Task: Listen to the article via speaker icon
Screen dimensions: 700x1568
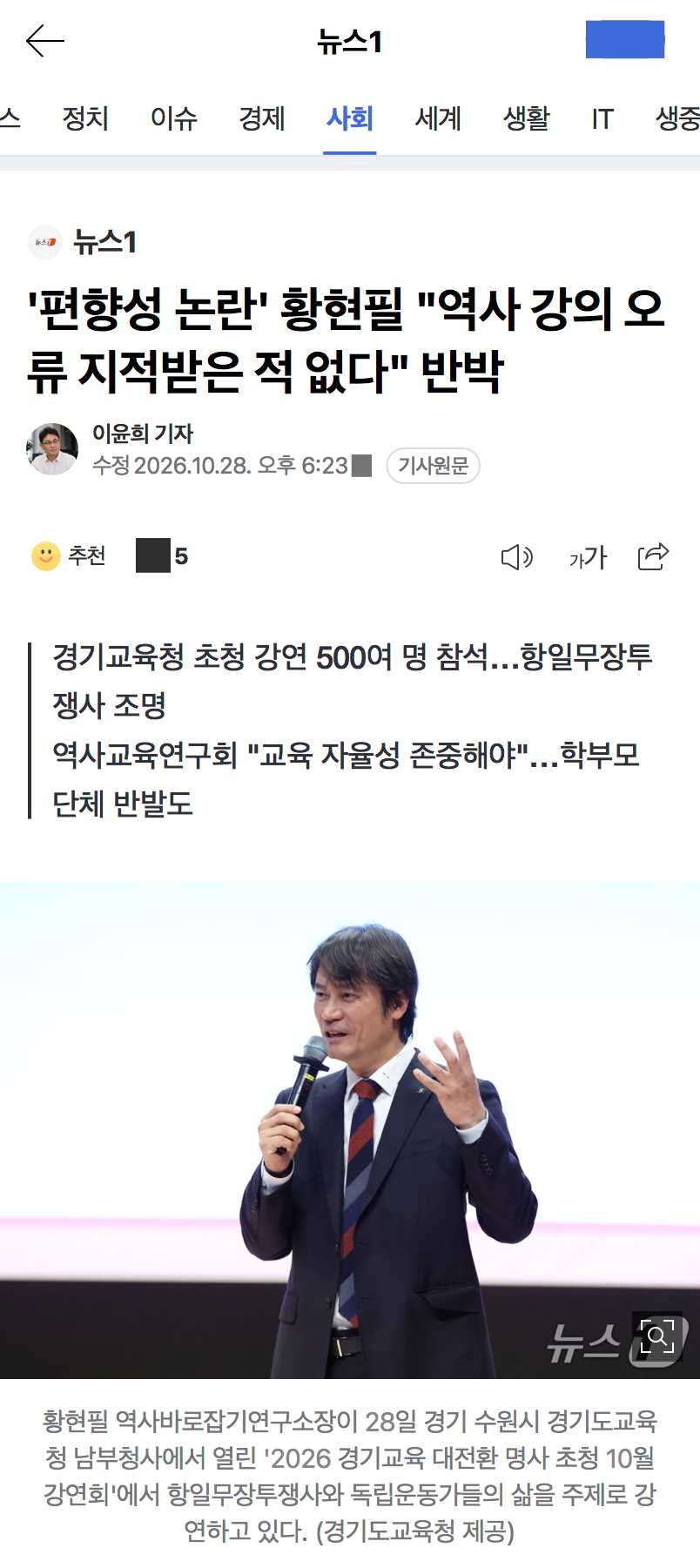Action: [517, 556]
